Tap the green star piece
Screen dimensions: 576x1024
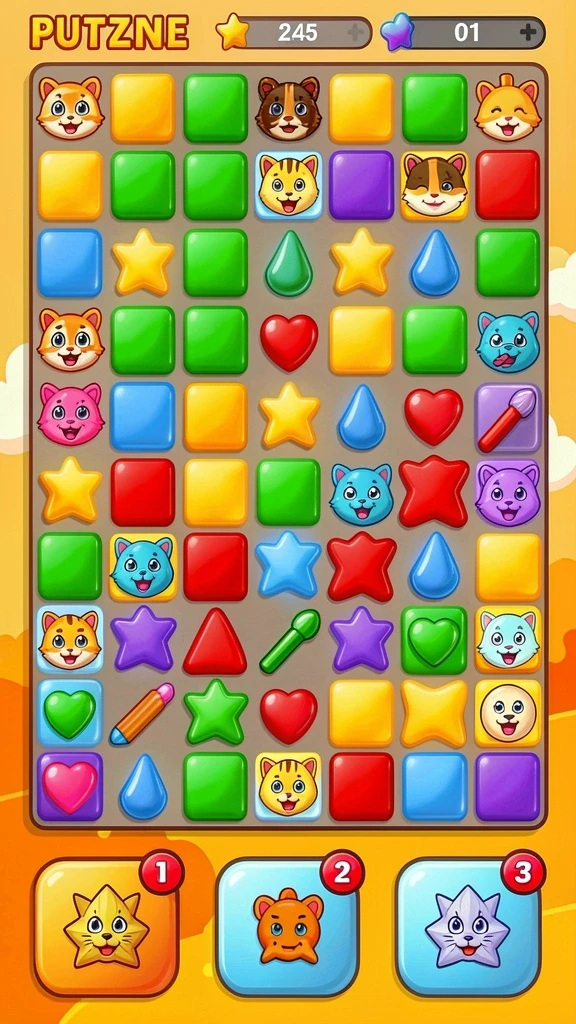coord(216,712)
